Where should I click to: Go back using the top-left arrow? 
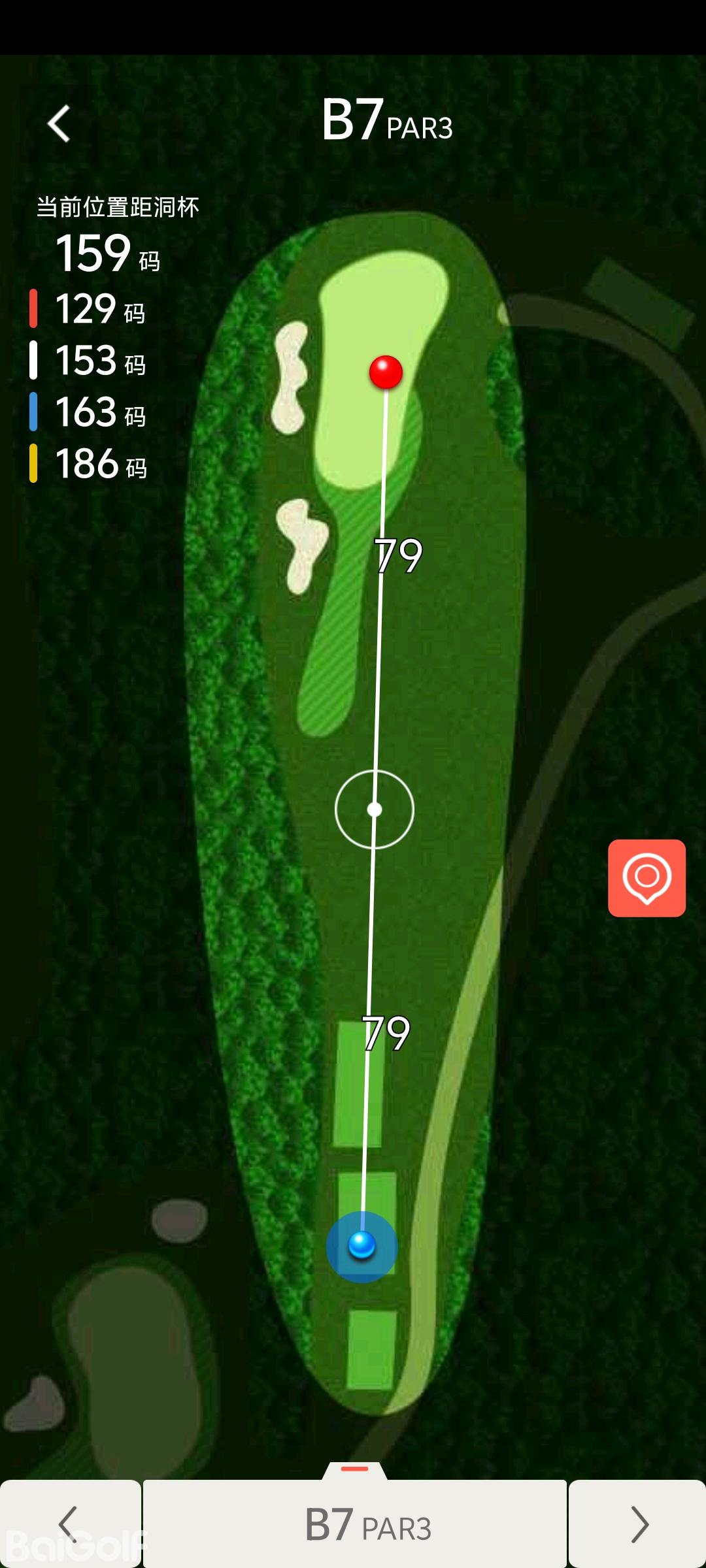[x=59, y=123]
